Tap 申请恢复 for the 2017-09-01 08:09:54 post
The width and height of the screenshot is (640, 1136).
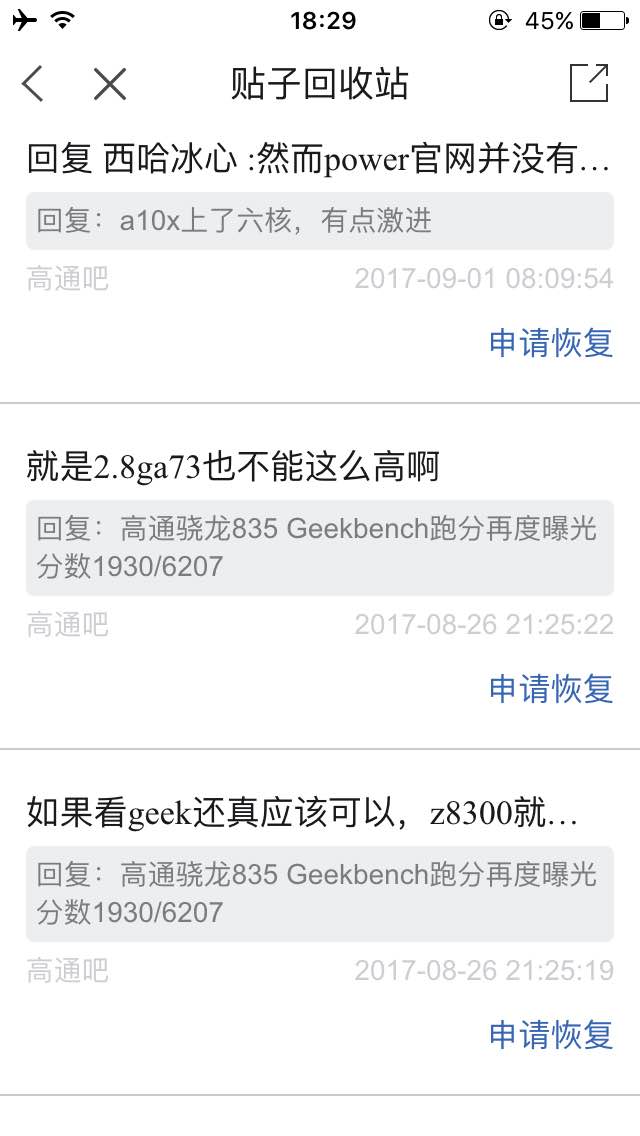[x=551, y=343]
